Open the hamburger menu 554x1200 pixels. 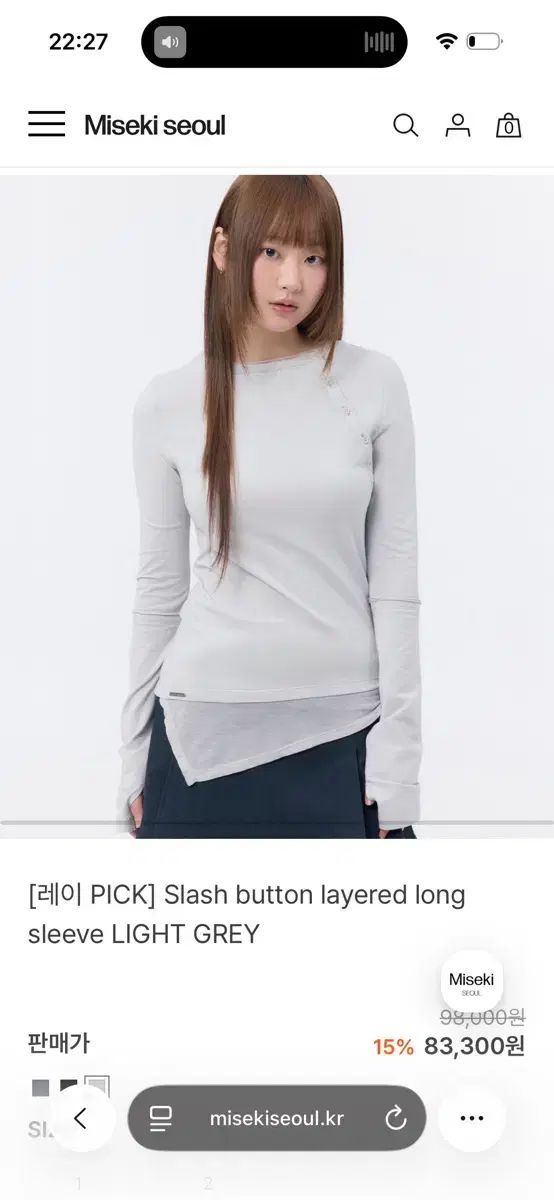46,125
